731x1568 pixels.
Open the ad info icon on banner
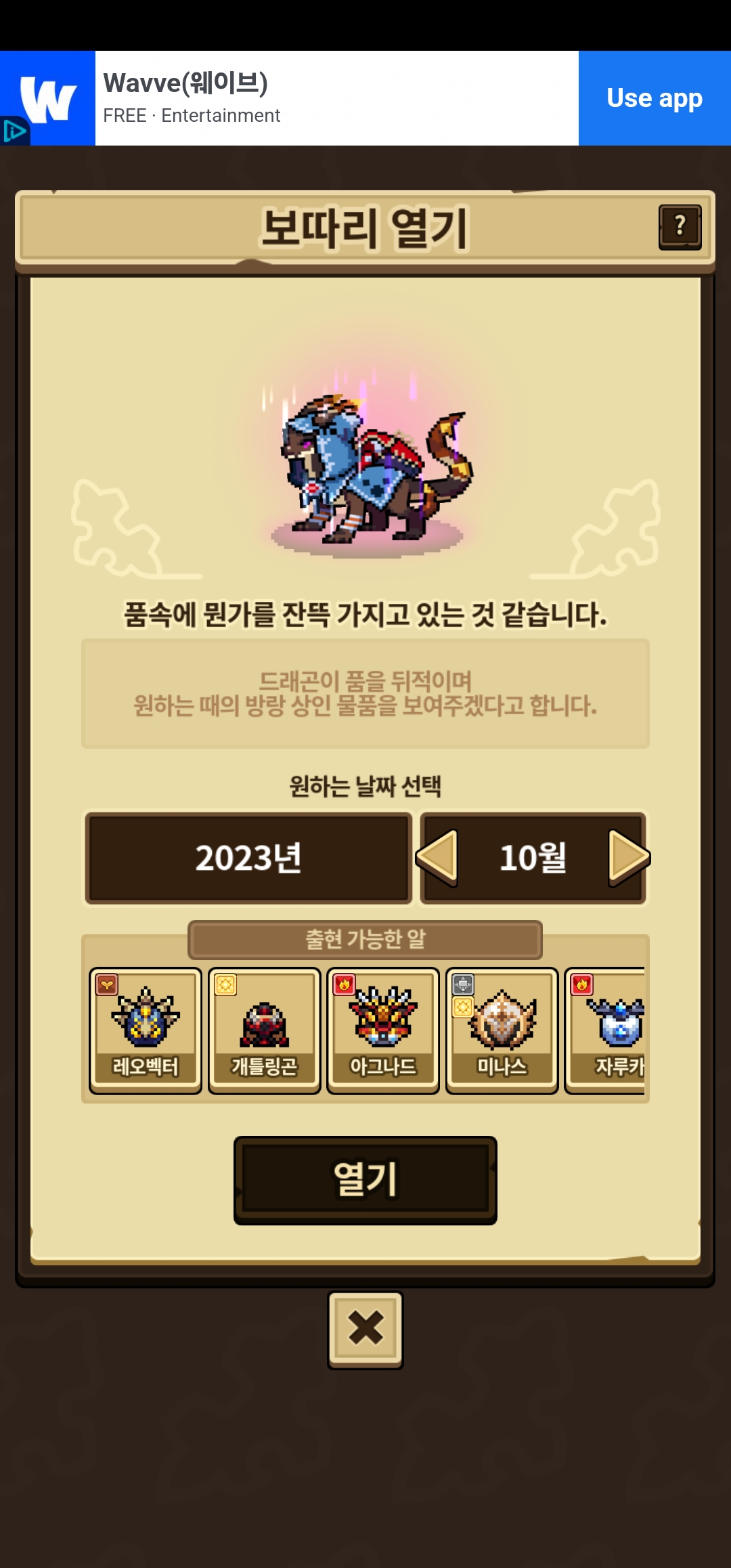pos(14,131)
